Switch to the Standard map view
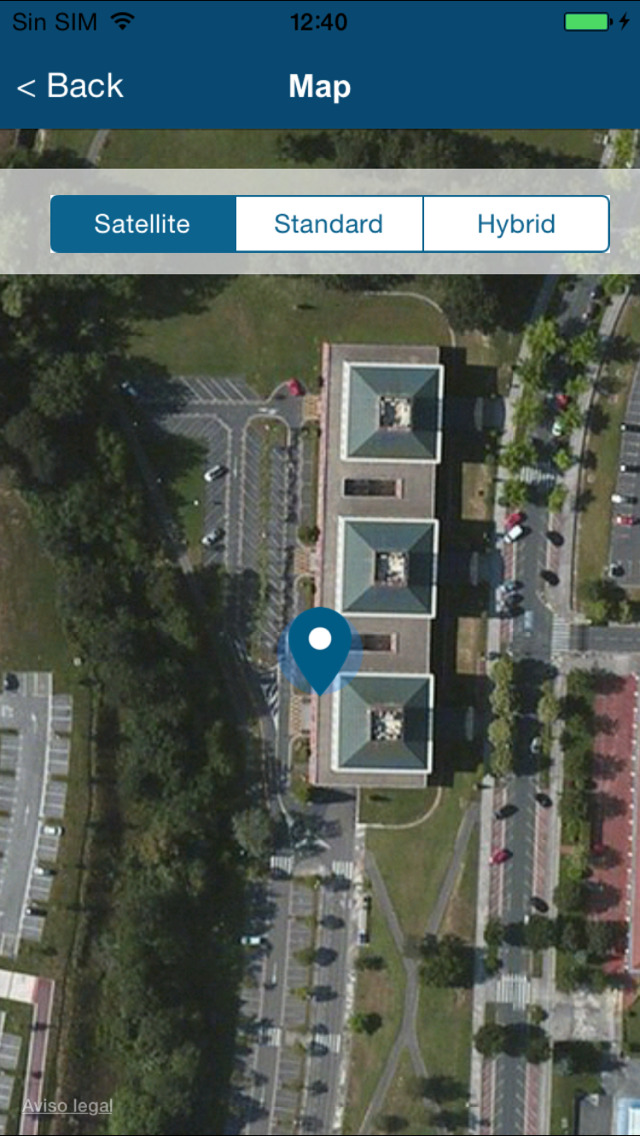The width and height of the screenshot is (640, 1136). (329, 224)
